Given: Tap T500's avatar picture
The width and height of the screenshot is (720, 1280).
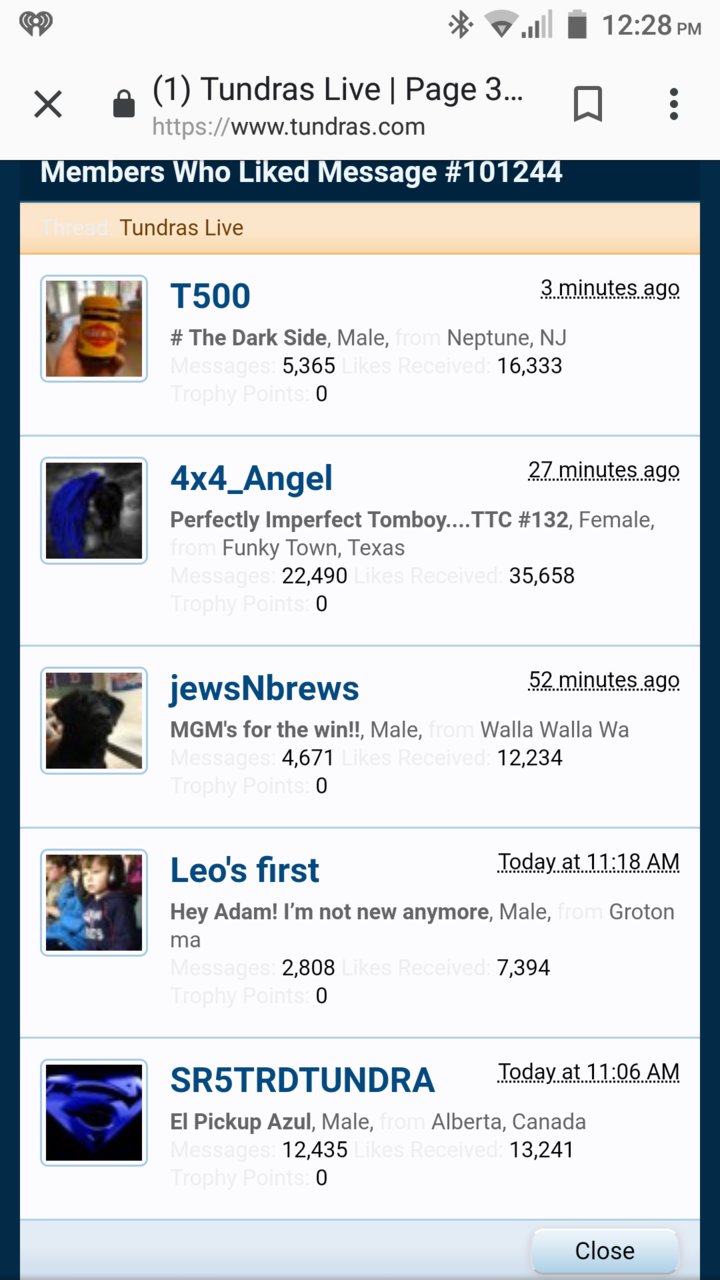Looking at the screenshot, I should click(94, 329).
